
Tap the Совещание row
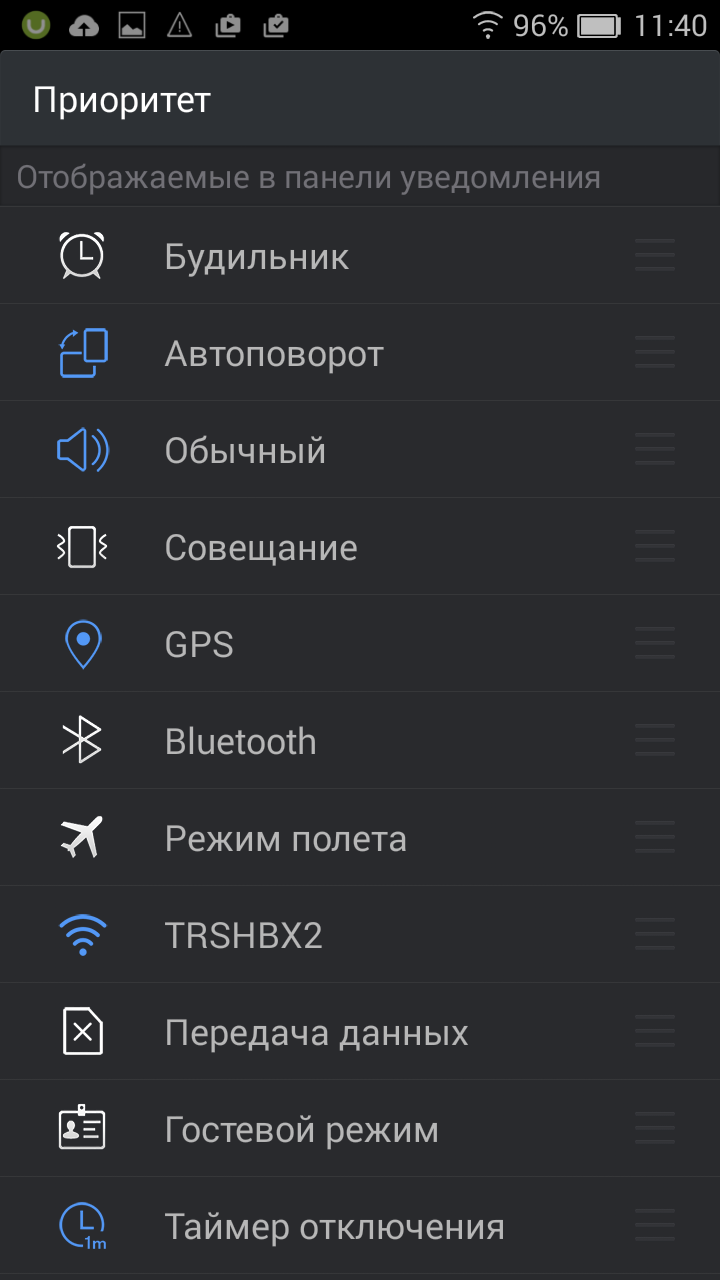coord(360,547)
